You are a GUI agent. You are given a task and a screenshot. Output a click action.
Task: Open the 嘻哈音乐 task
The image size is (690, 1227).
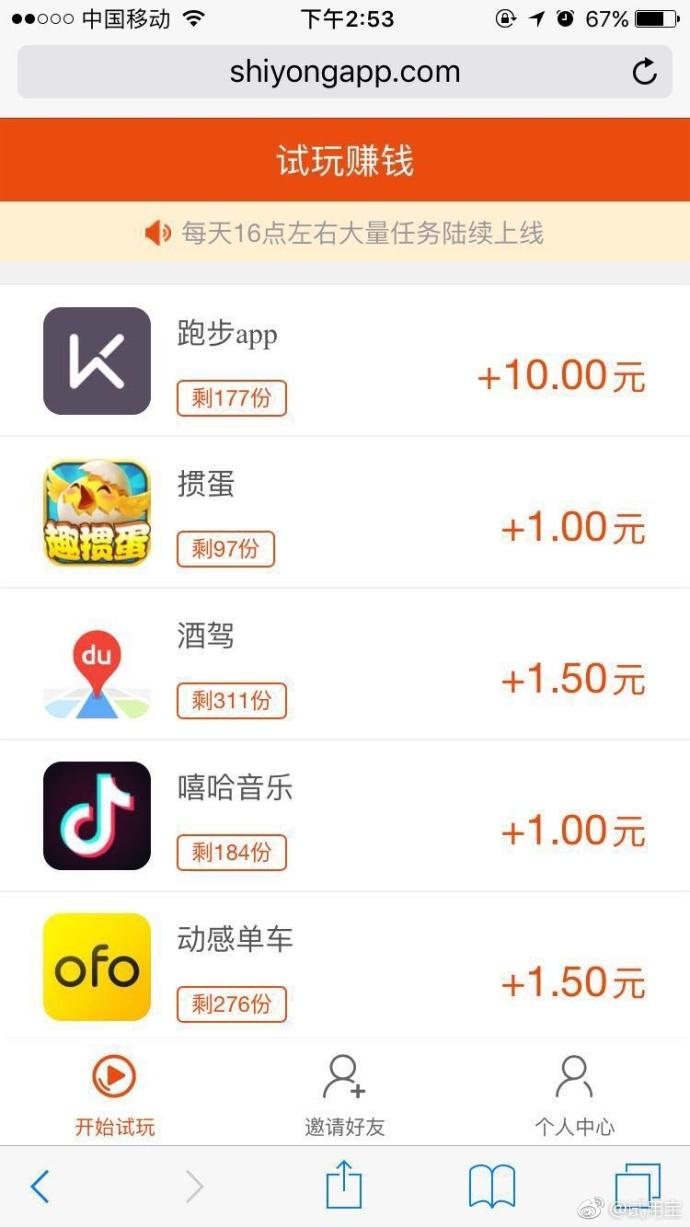tap(345, 816)
